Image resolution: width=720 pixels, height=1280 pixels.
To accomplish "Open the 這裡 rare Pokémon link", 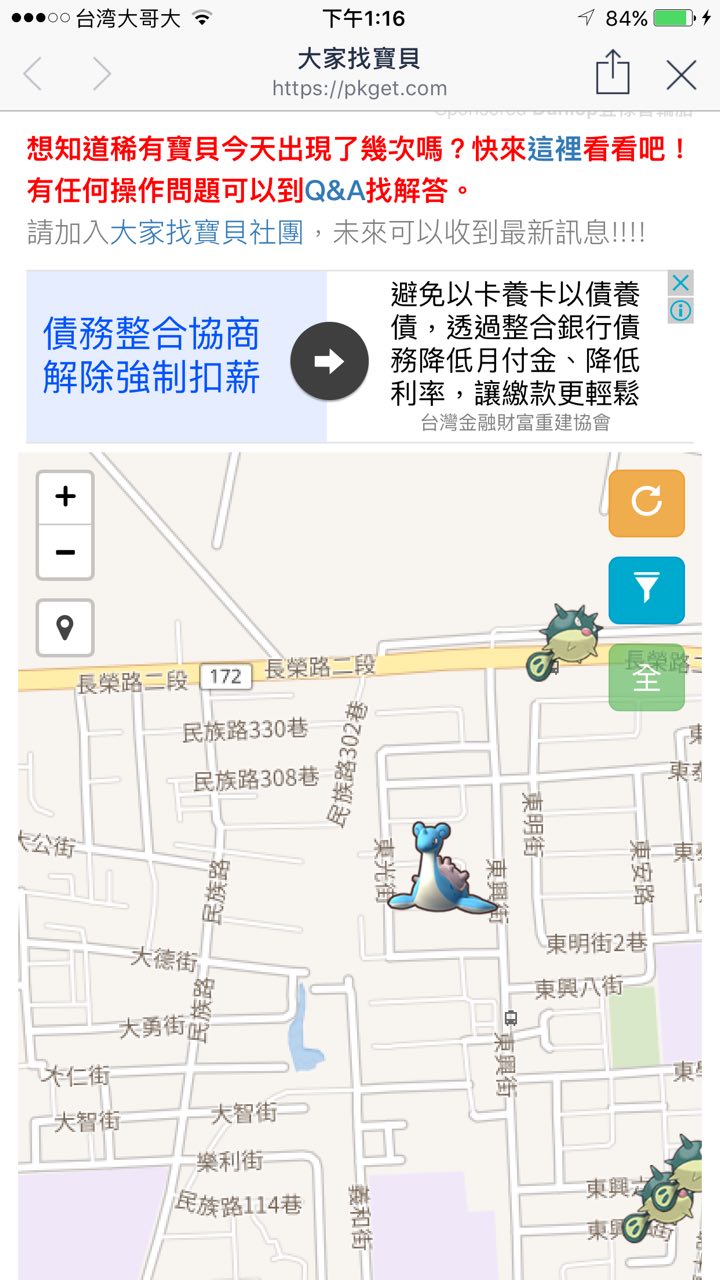I will pyautogui.click(x=555, y=150).
